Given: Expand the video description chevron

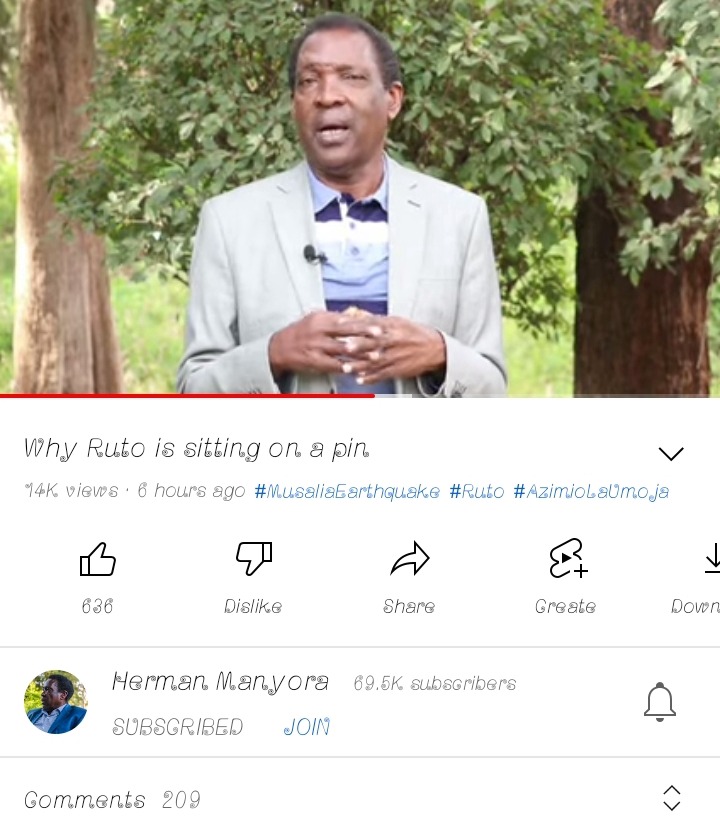Looking at the screenshot, I should (x=671, y=453).
